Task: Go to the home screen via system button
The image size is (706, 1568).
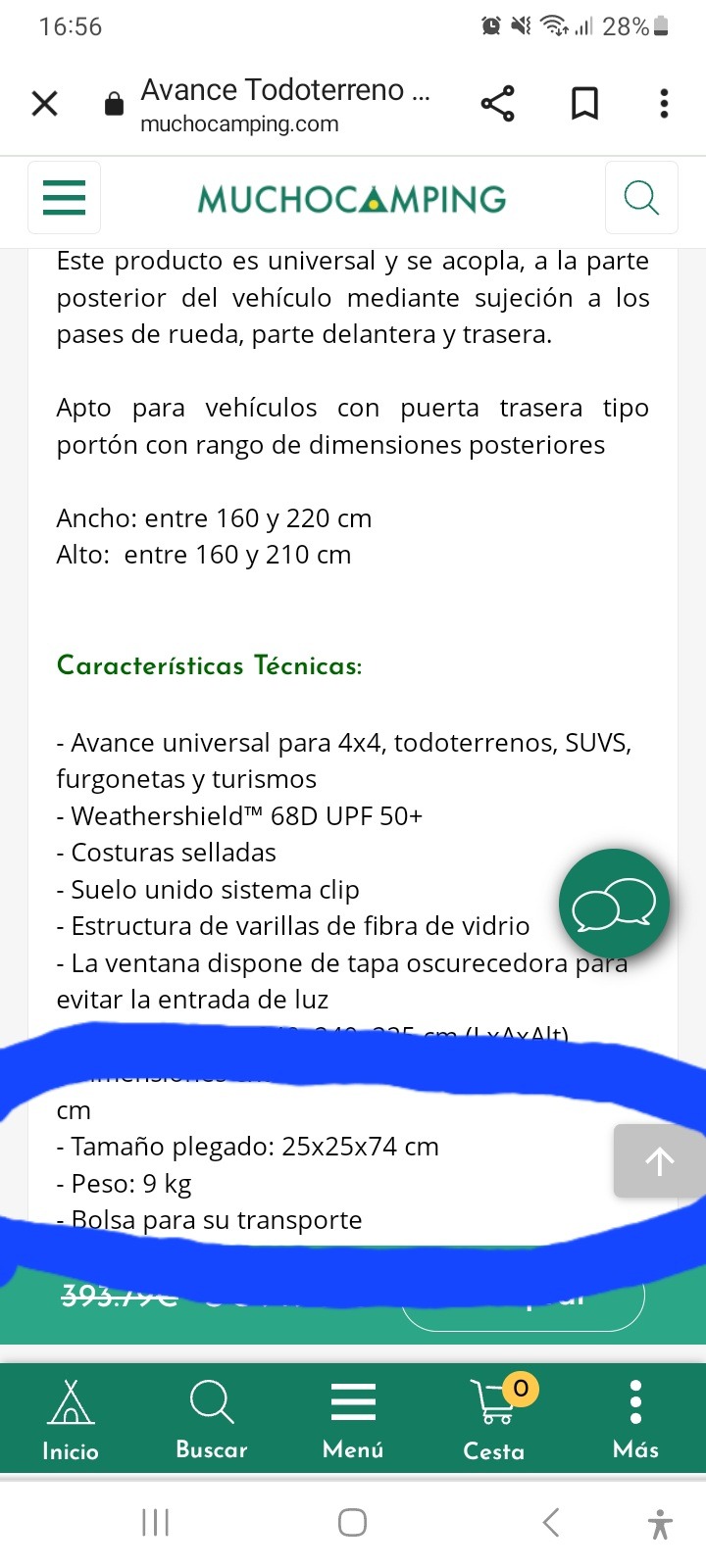Action: [352, 1522]
